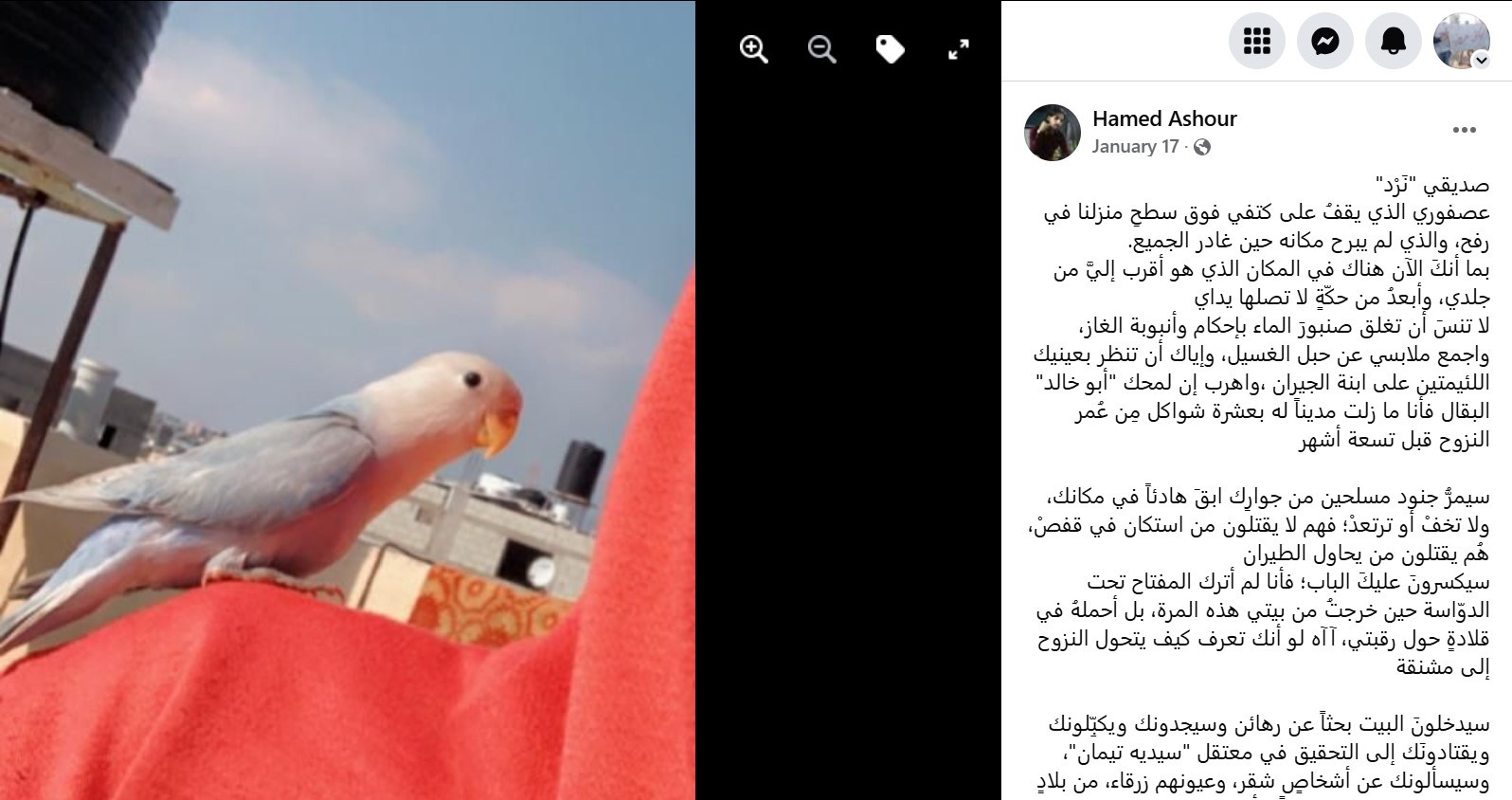This screenshot has height=800, width=1512.
Task: Enter fullscreen photo view
Action: coord(958,49)
